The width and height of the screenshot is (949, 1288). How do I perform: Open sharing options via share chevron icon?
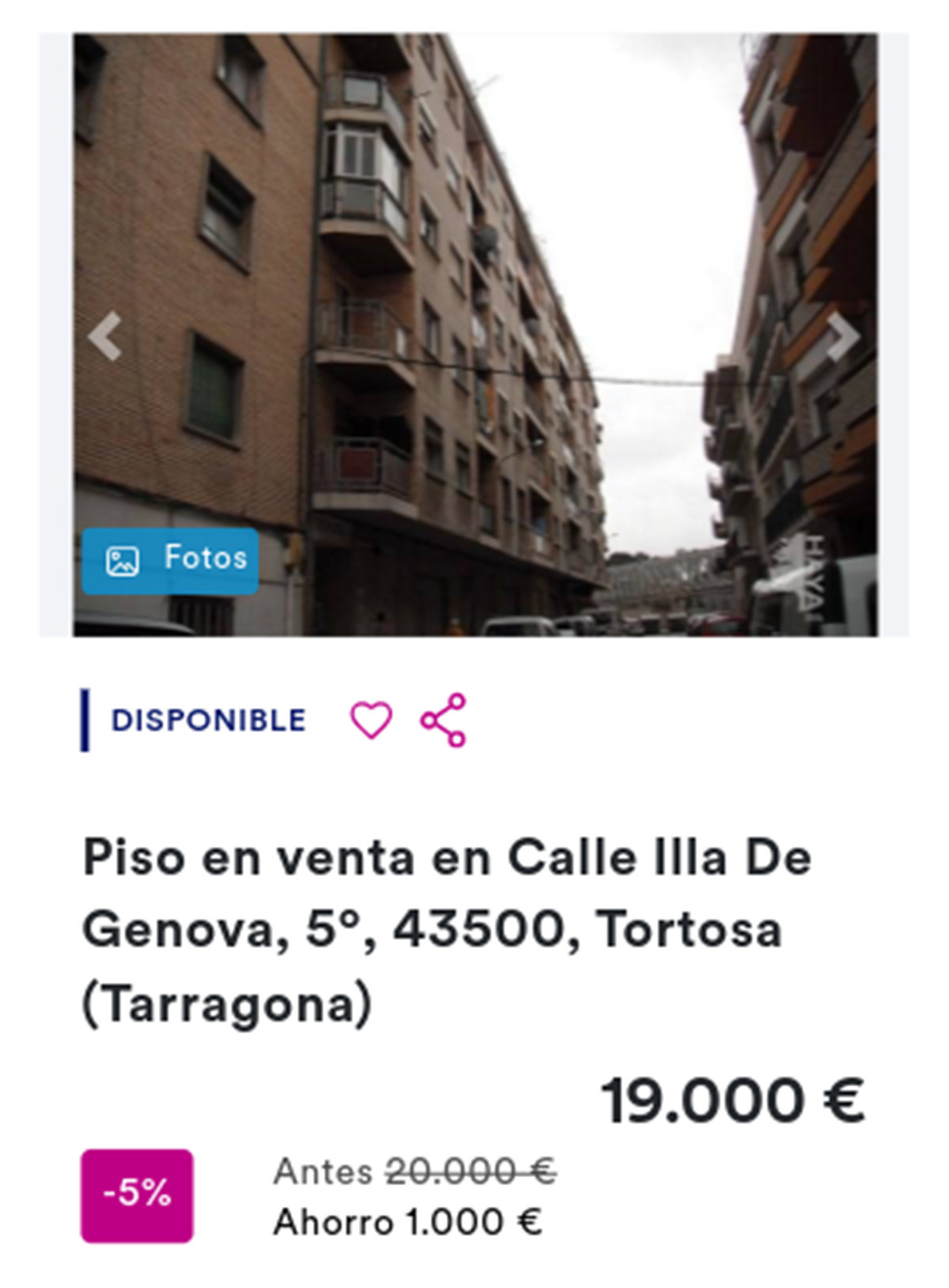443,718
